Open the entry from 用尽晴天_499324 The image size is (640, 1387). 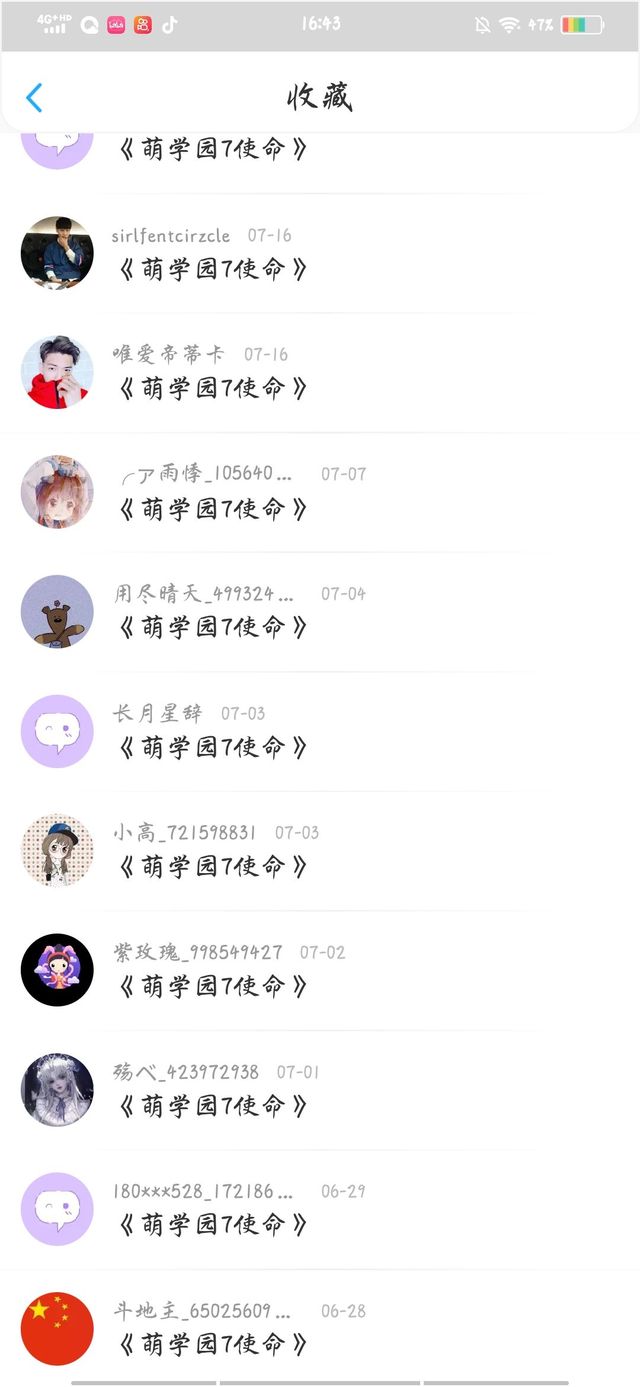pyautogui.click(x=213, y=626)
